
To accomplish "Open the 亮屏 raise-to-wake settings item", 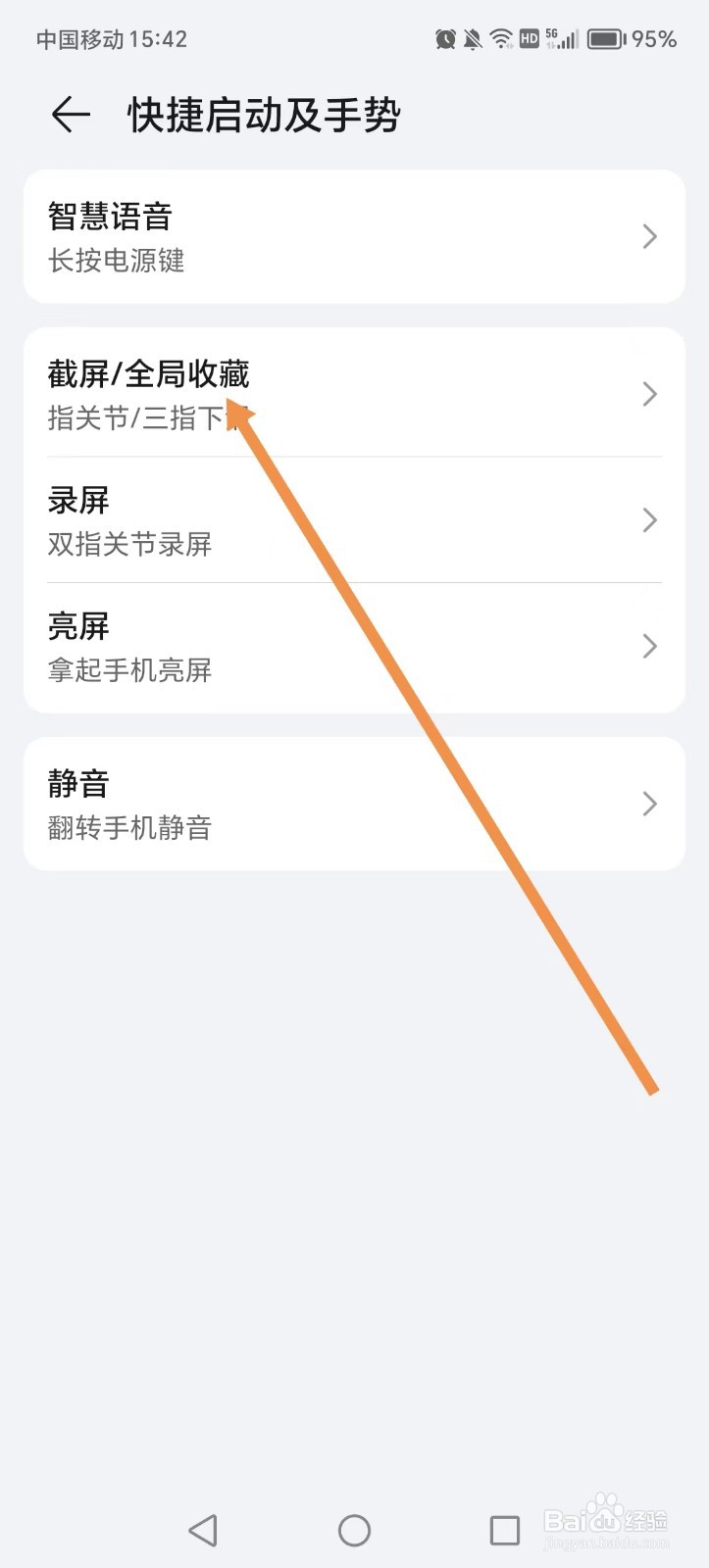I will tap(353, 646).
